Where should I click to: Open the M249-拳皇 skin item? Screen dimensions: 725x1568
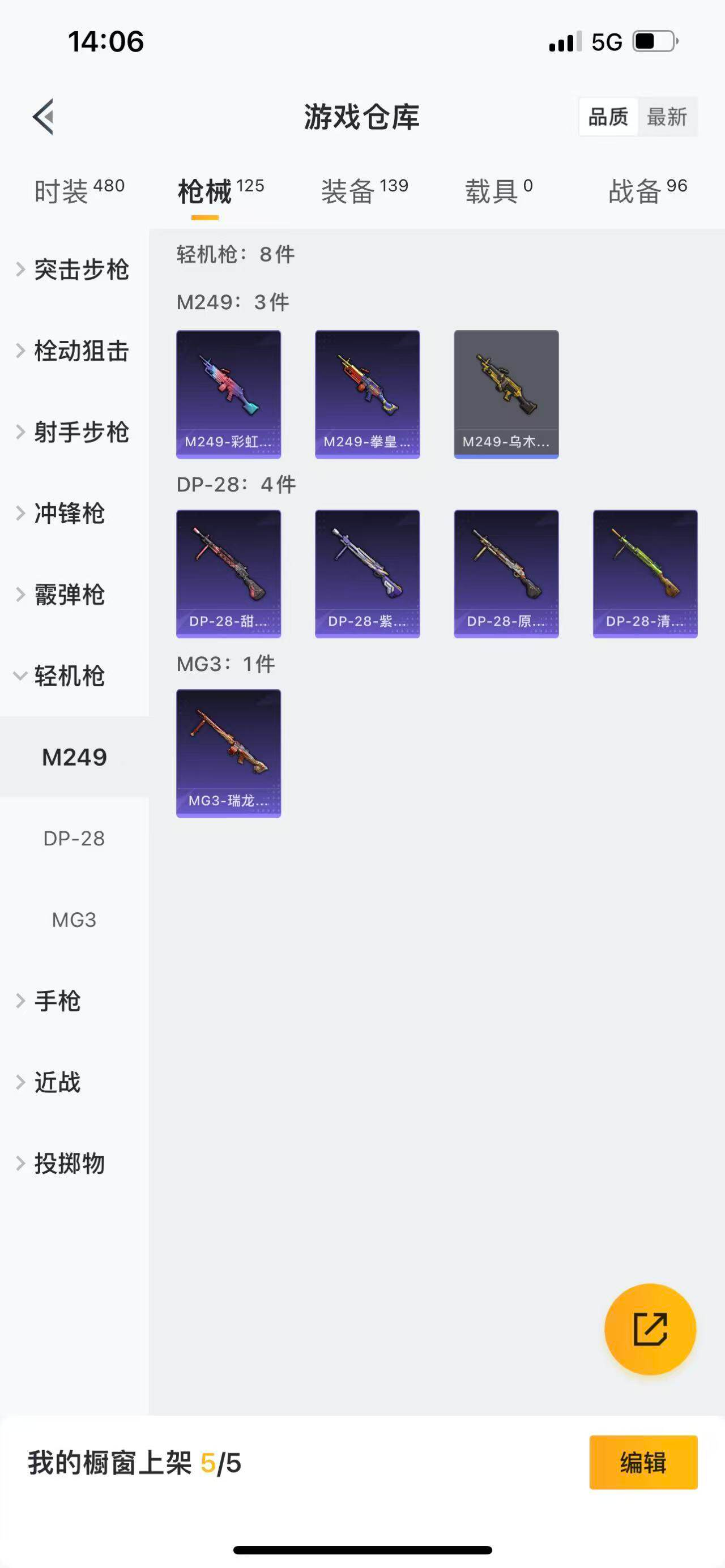tap(367, 394)
